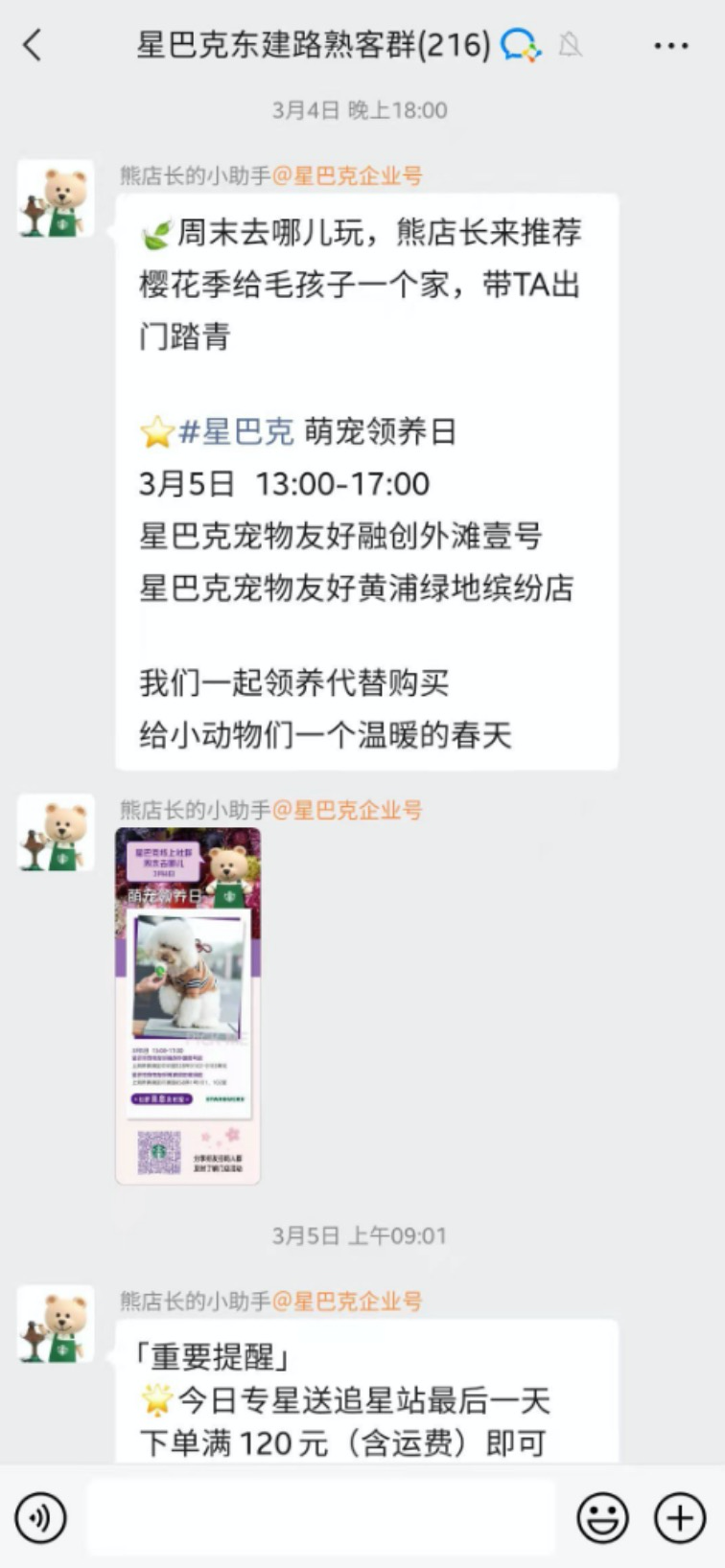This screenshot has height=1568, width=725.
Task: Open the emoji picker
Action: tap(602, 1518)
